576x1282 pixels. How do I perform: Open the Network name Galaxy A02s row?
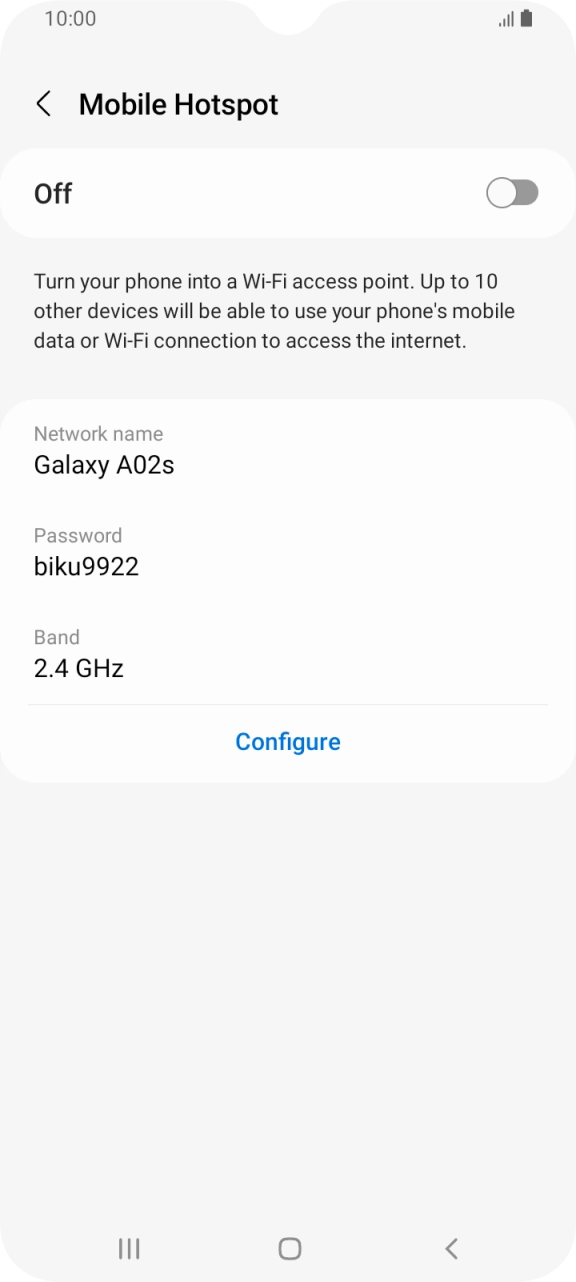pos(288,451)
